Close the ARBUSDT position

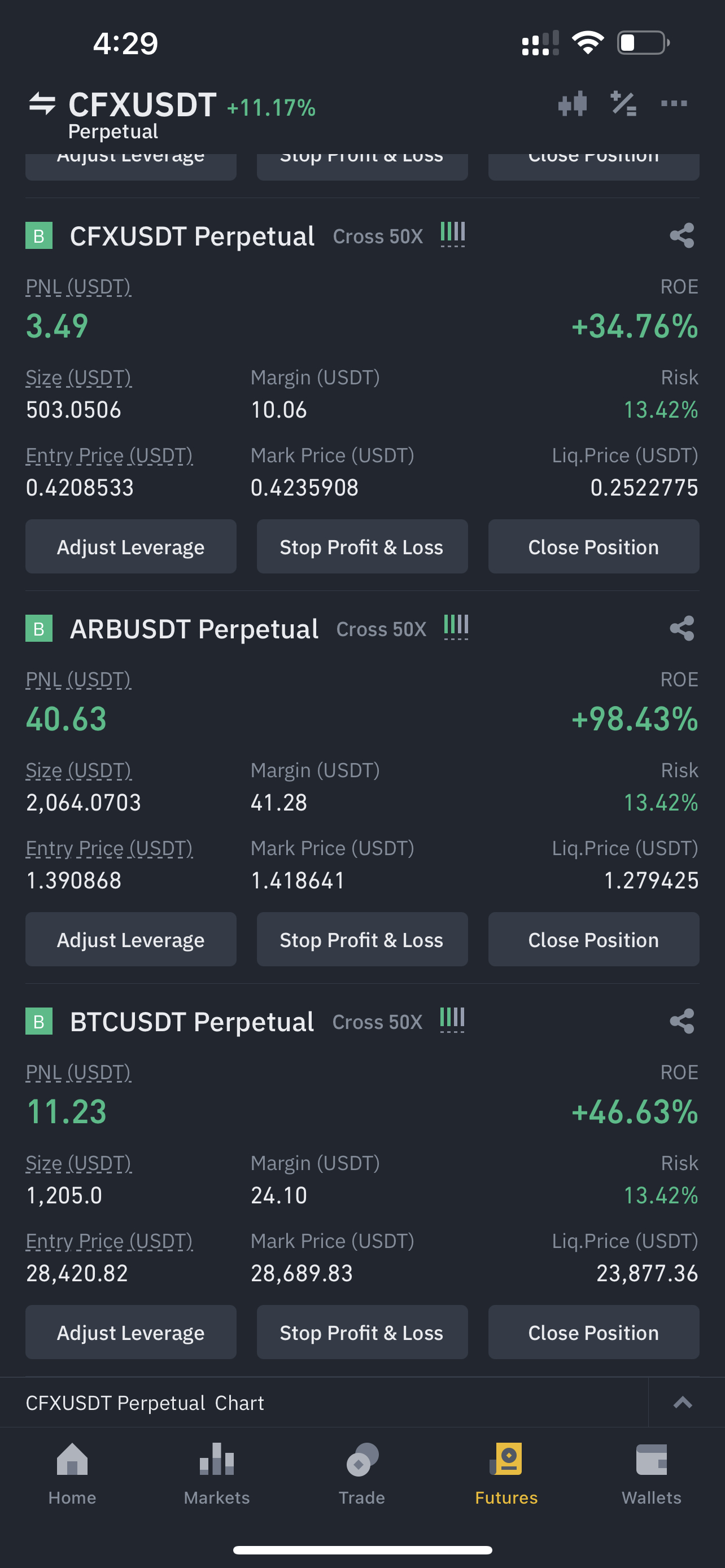(x=593, y=939)
